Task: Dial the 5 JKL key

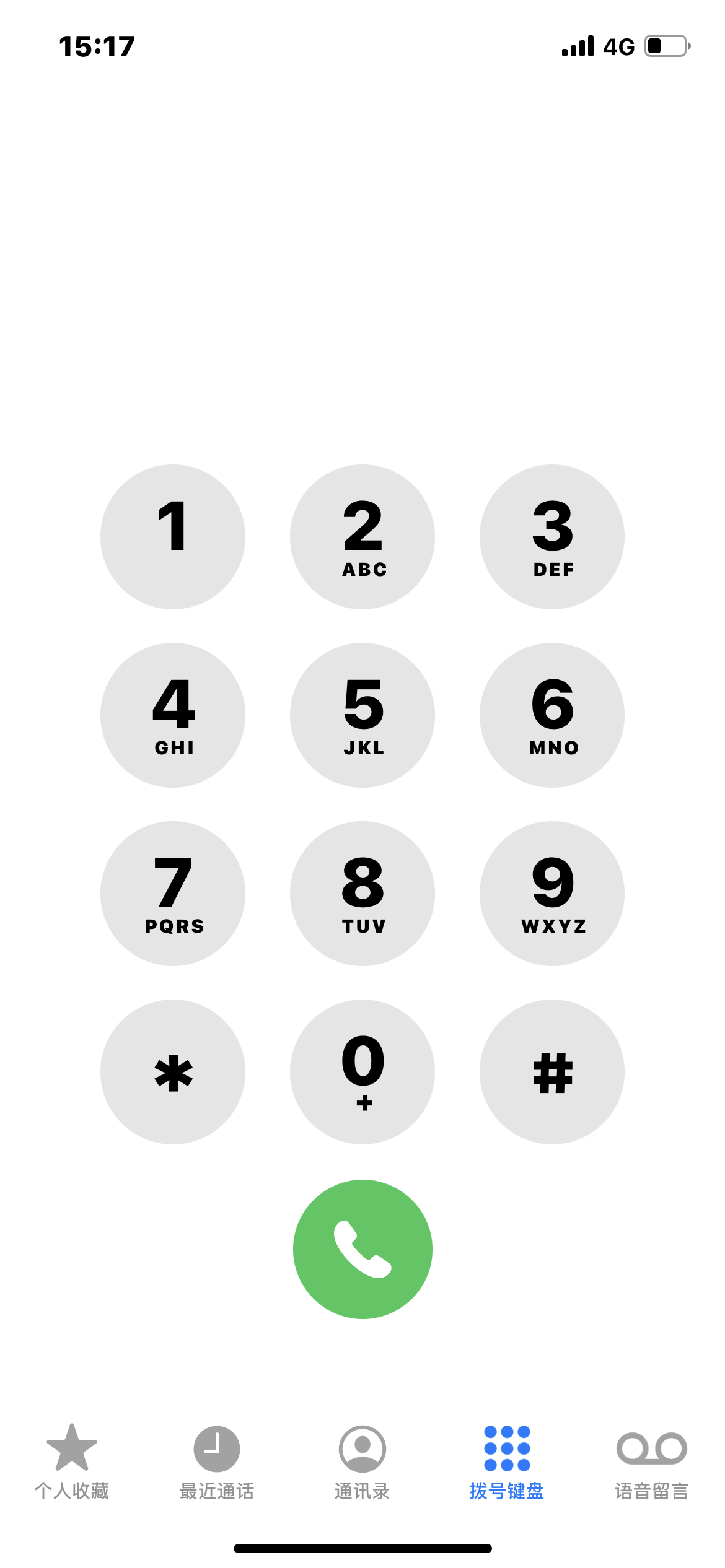Action: (x=362, y=715)
